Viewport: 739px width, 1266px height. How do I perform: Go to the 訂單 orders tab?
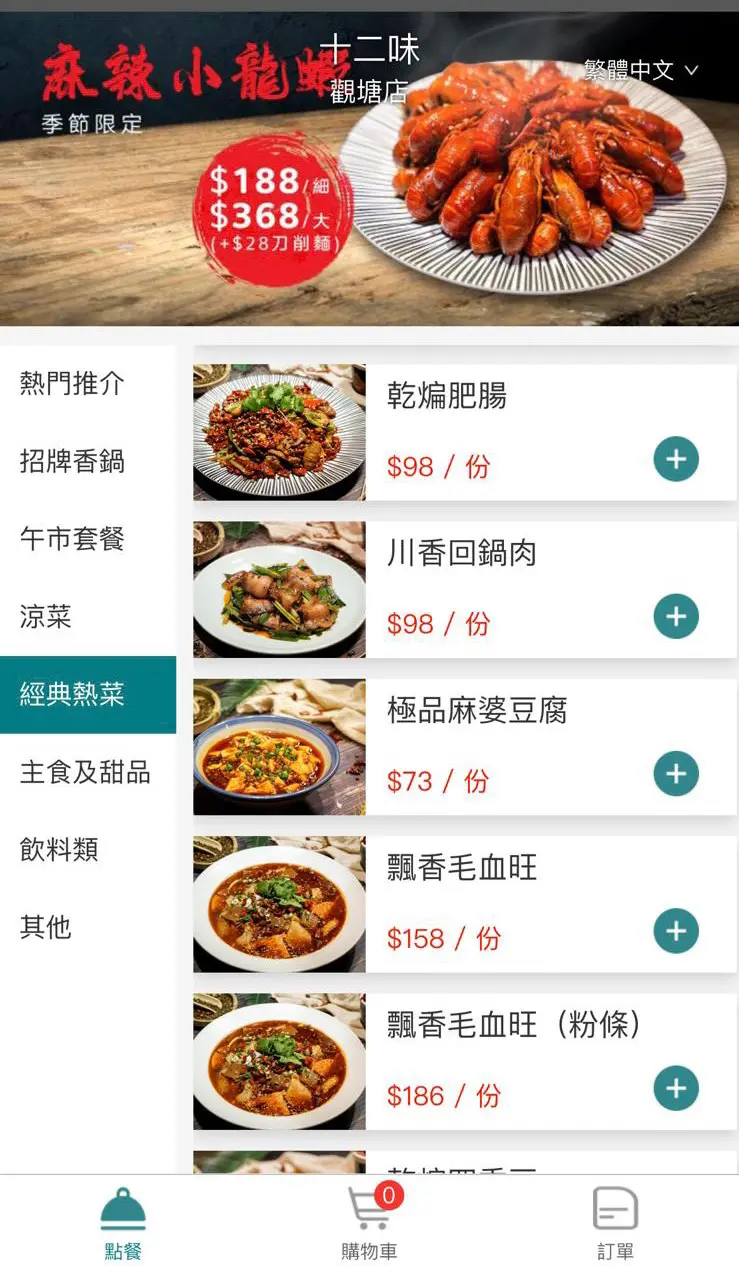coord(615,1222)
